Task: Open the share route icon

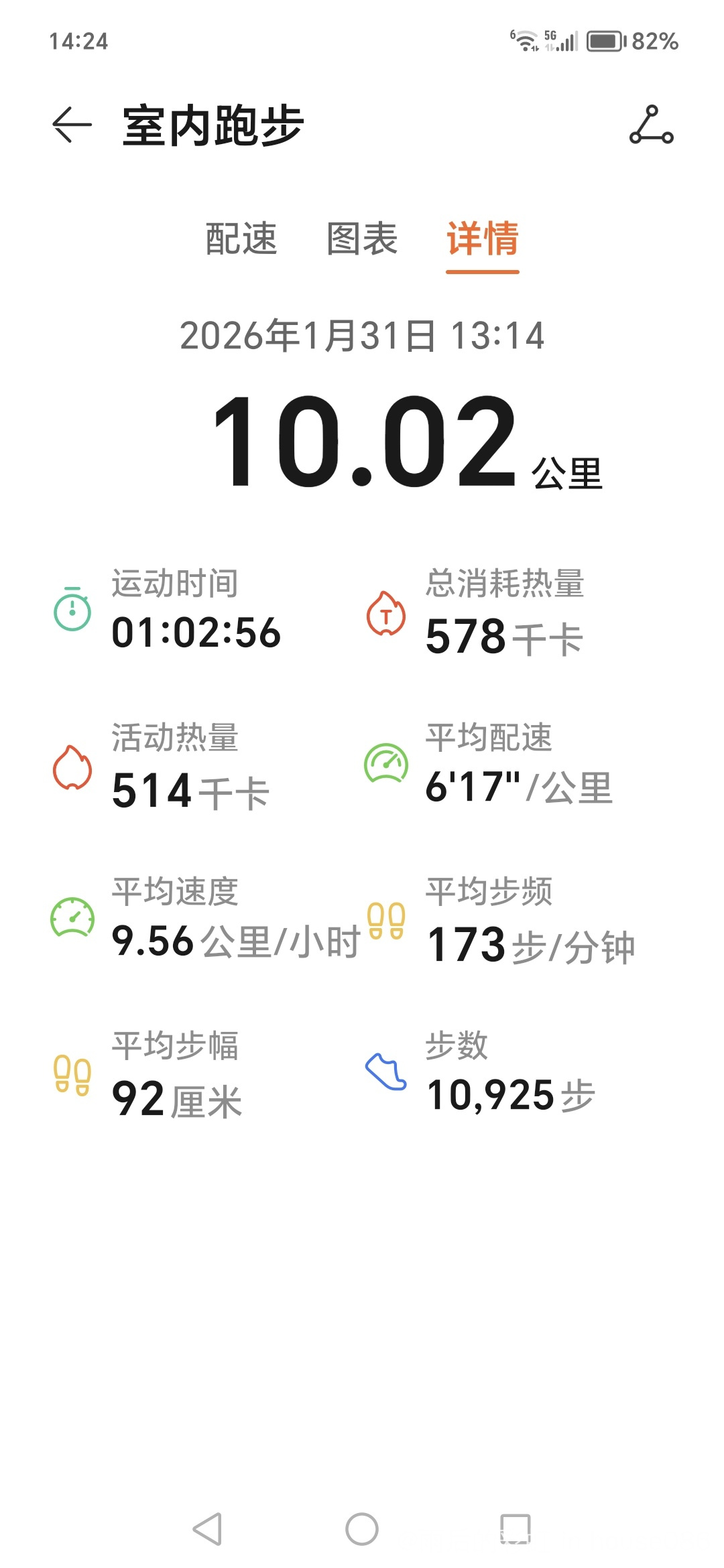Action: pos(651,125)
